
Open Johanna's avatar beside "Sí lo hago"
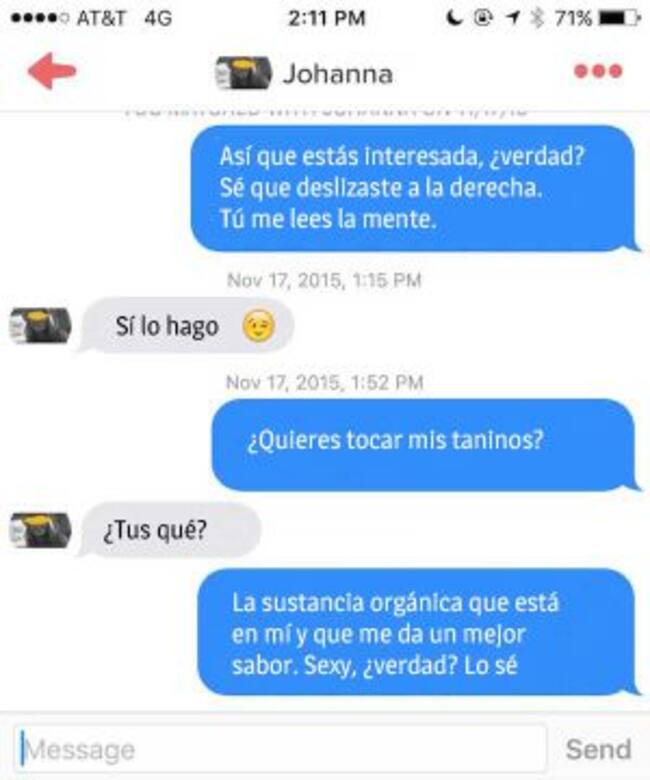point(40,326)
